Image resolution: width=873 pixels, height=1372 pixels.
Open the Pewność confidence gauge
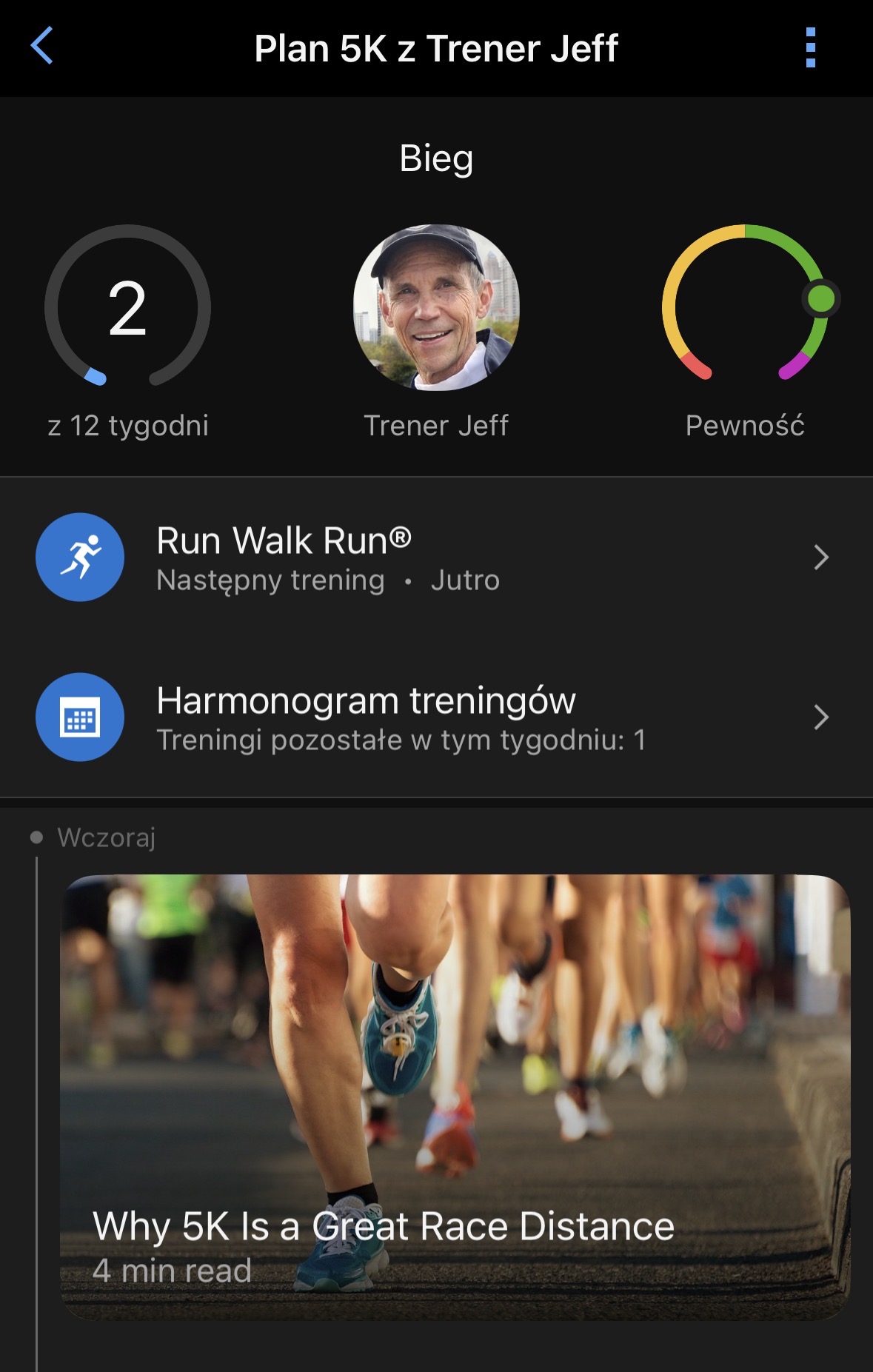745,305
